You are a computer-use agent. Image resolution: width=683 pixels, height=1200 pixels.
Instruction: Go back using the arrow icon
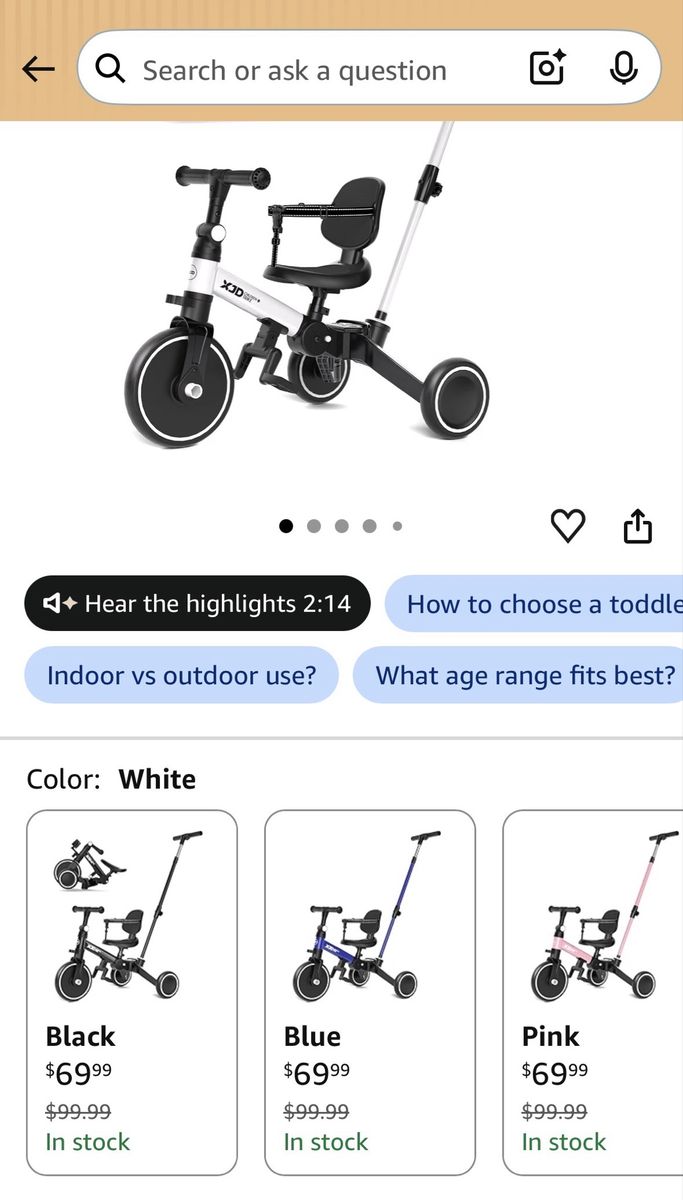[38, 69]
